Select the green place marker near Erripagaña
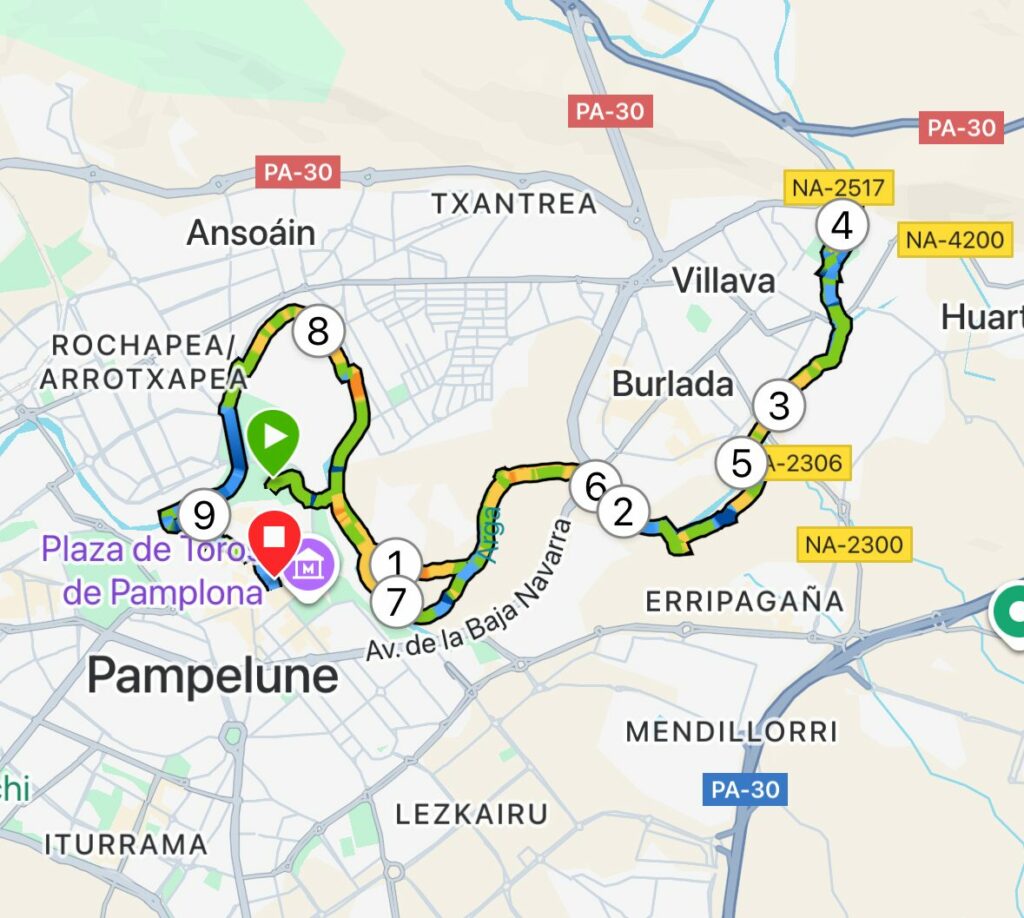Image resolution: width=1024 pixels, height=918 pixels. click(x=1012, y=609)
